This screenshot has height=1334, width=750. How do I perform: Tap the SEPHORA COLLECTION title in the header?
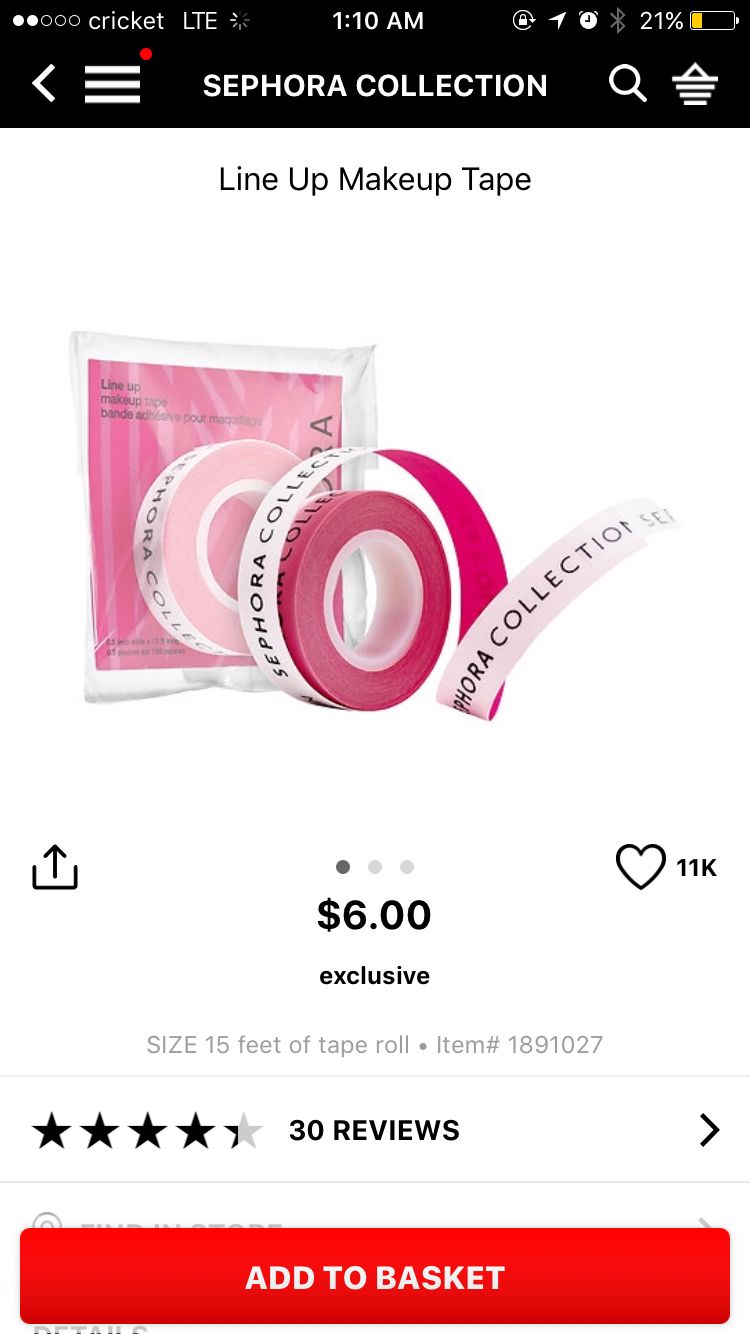[375, 85]
